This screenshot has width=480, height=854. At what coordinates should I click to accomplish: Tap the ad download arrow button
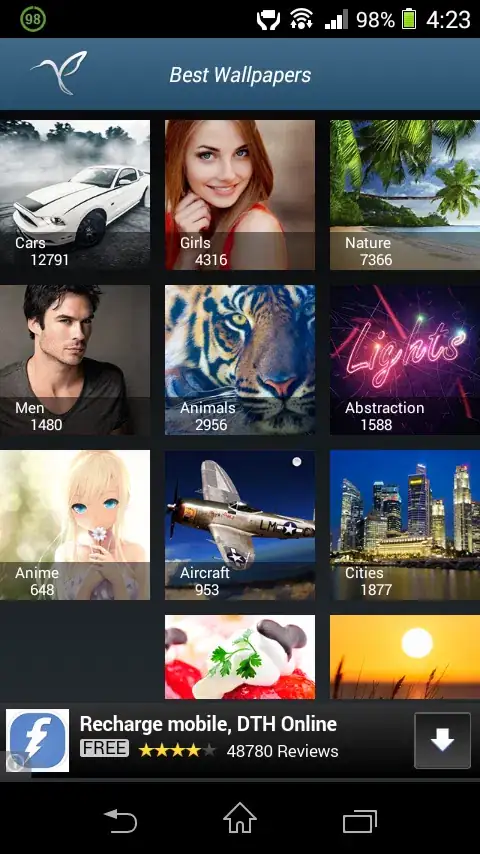(442, 740)
